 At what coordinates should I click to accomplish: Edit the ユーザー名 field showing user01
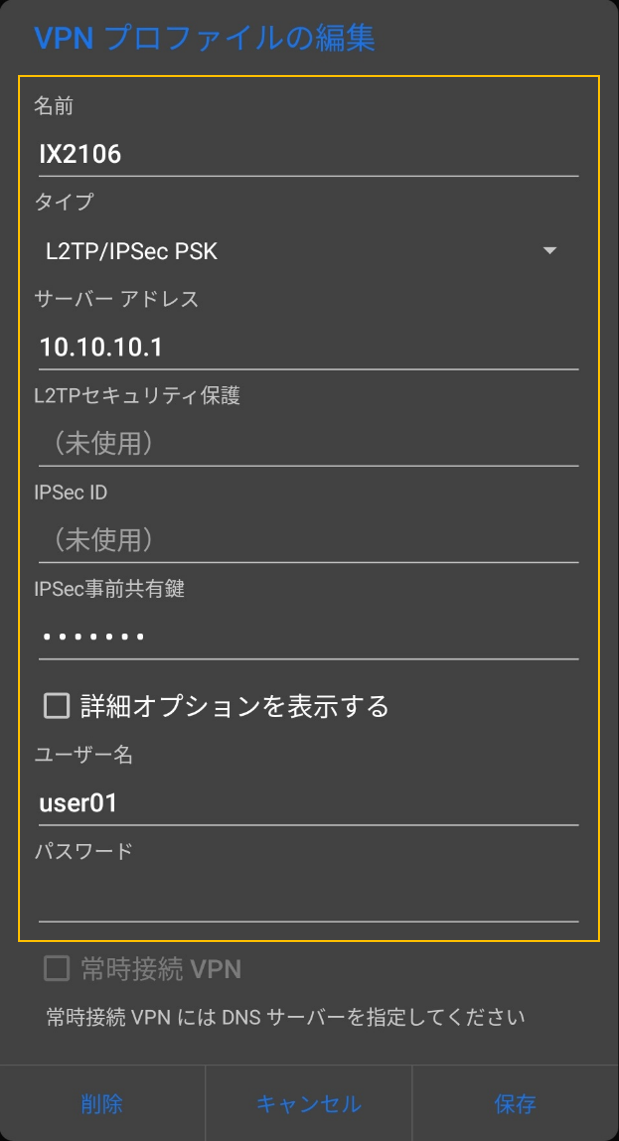(308, 803)
